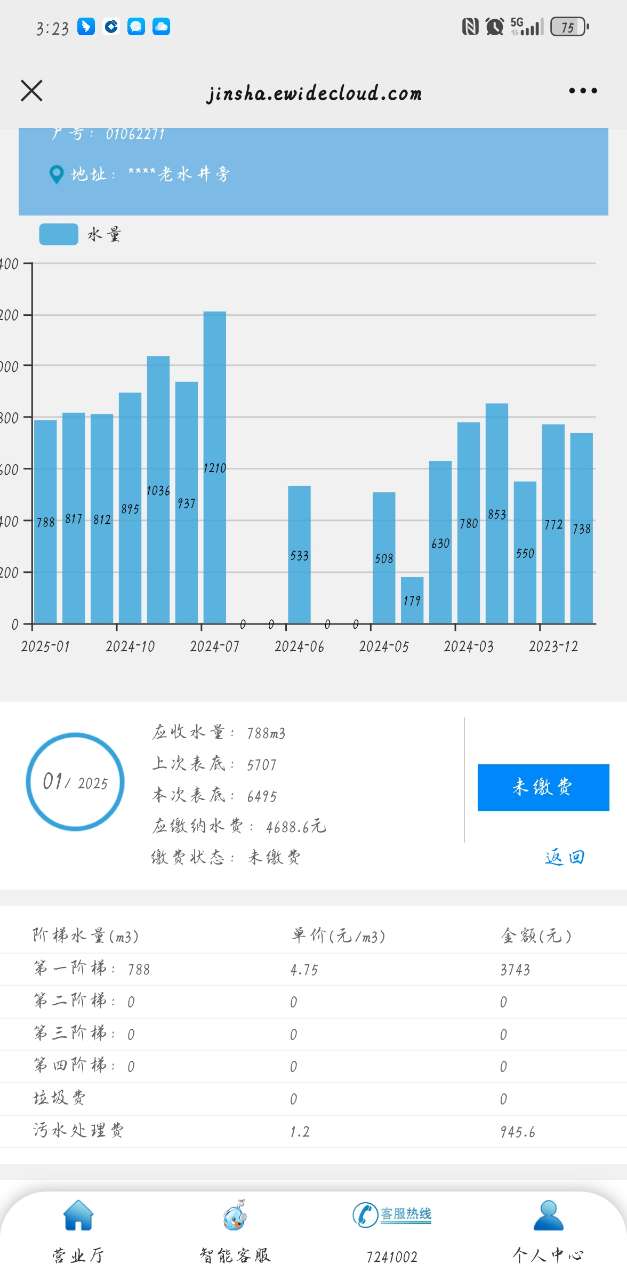Screen dimensions: 627x1280
Task: Tap the 未缴费 payment button
Action: pos(543,787)
